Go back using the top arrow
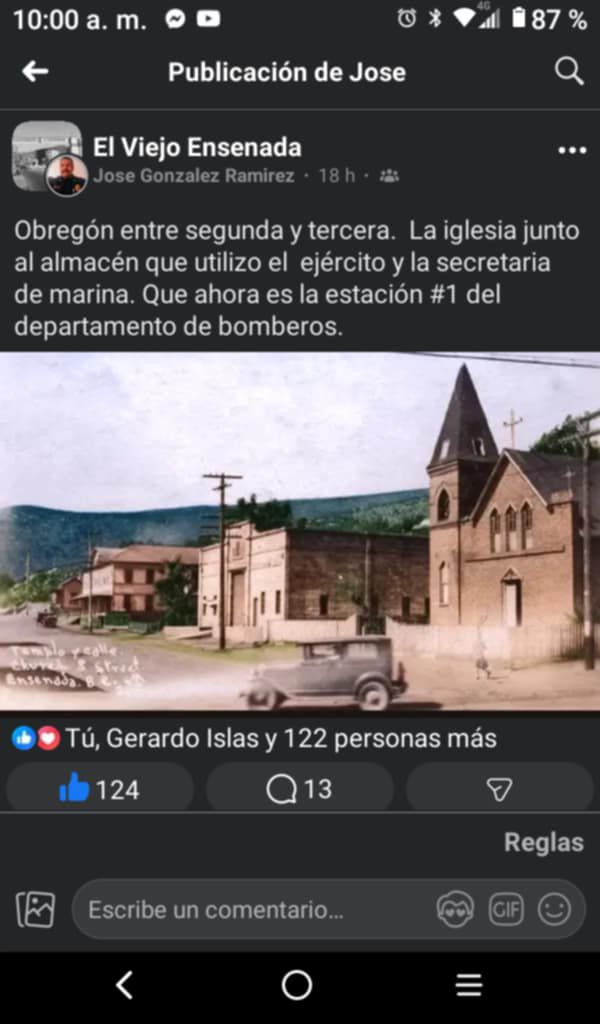The image size is (600, 1024). point(35,71)
